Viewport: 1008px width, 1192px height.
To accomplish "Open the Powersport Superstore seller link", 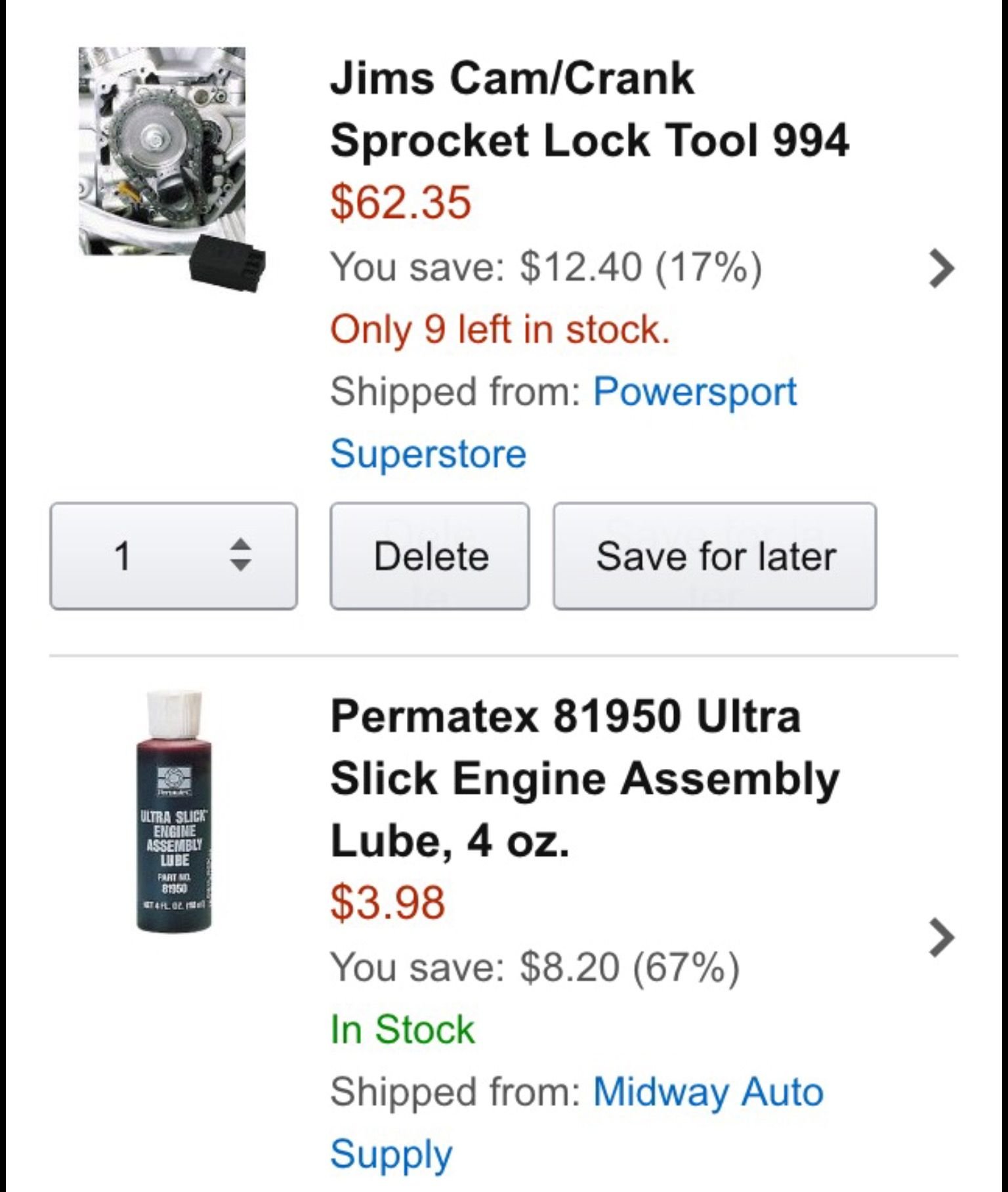I will click(694, 392).
